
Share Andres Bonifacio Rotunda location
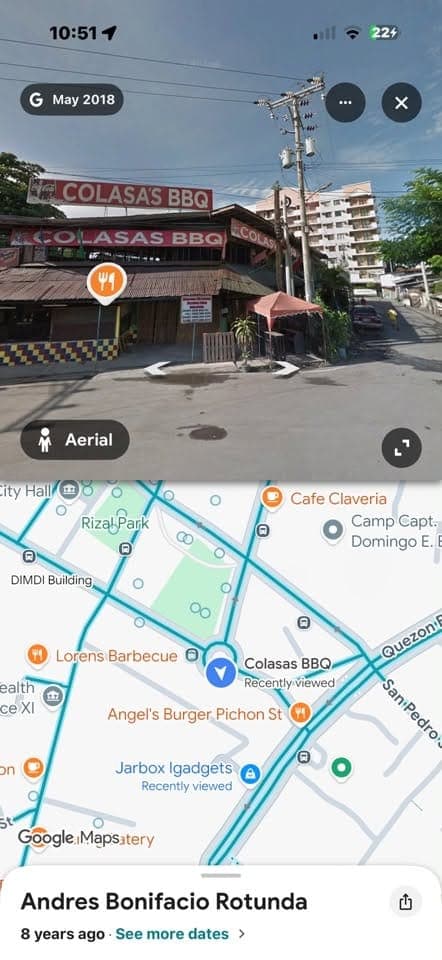pos(405,902)
